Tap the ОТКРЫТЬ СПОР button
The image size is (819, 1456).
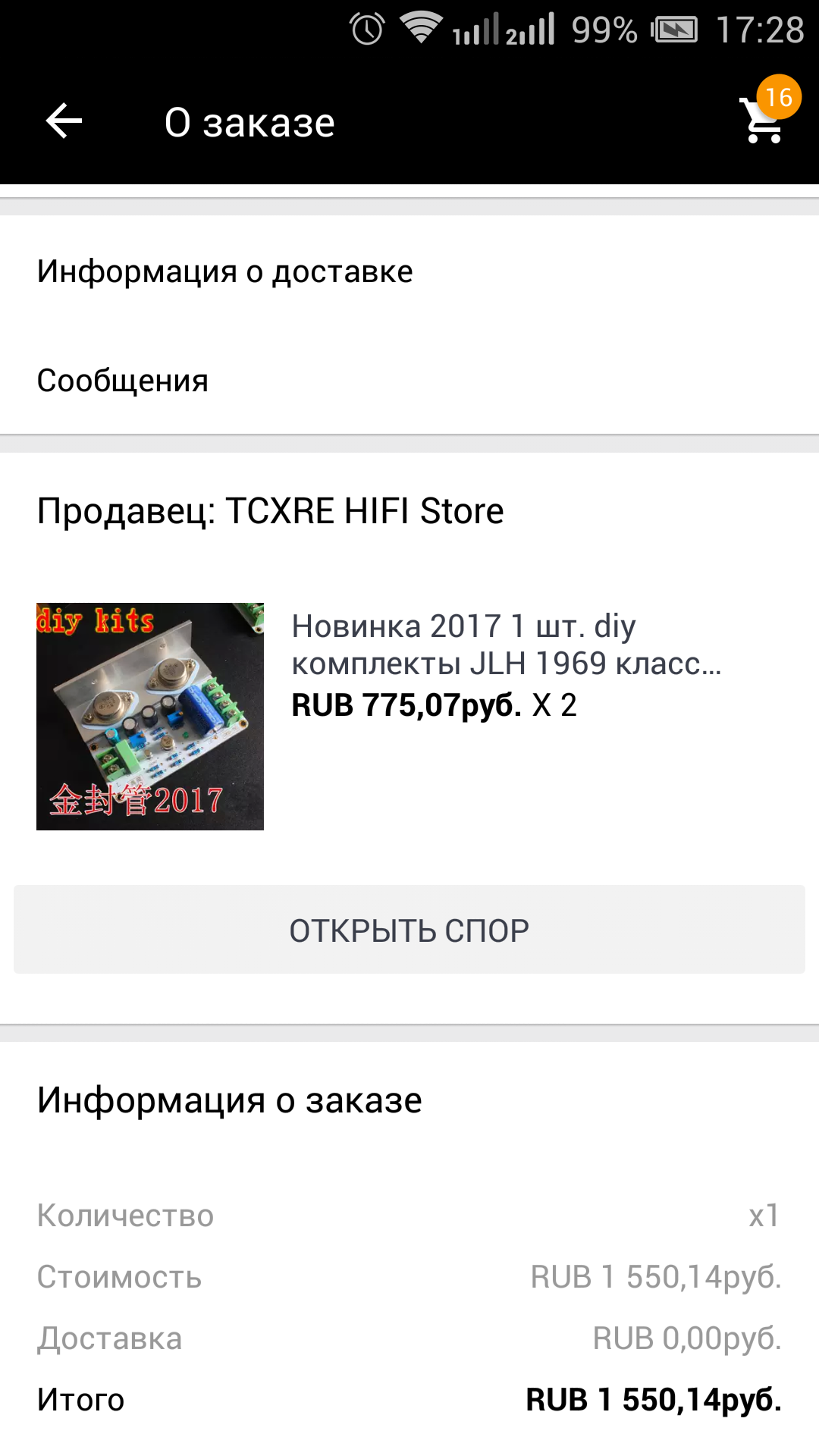click(409, 930)
